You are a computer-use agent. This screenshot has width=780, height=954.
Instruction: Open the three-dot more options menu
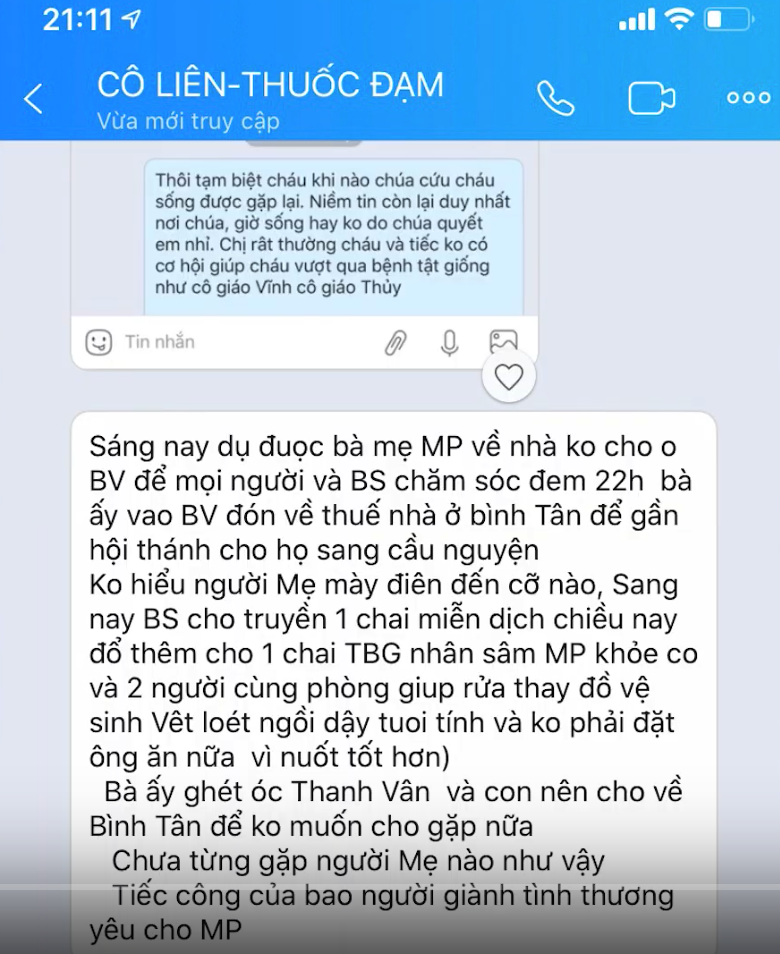(x=748, y=98)
